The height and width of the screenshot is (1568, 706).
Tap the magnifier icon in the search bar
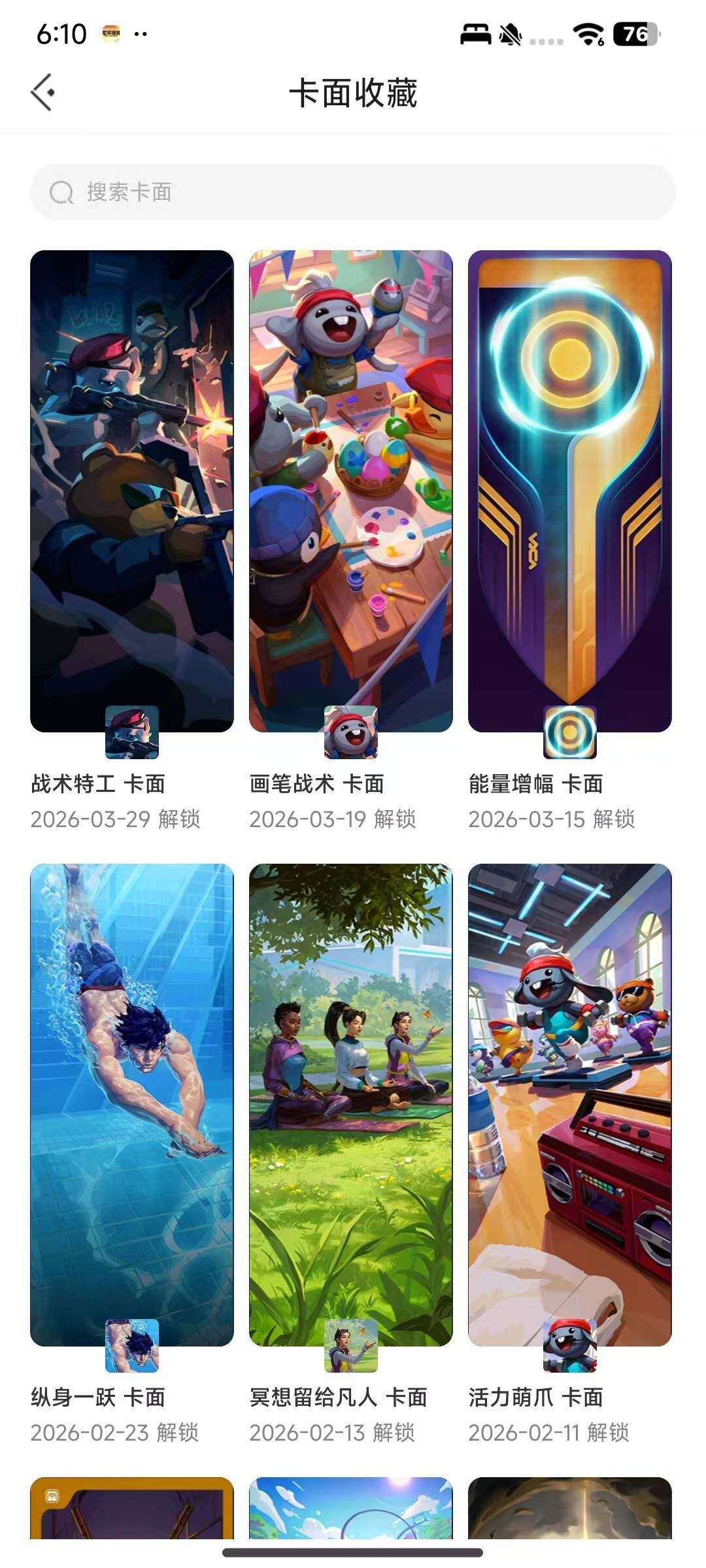click(61, 191)
